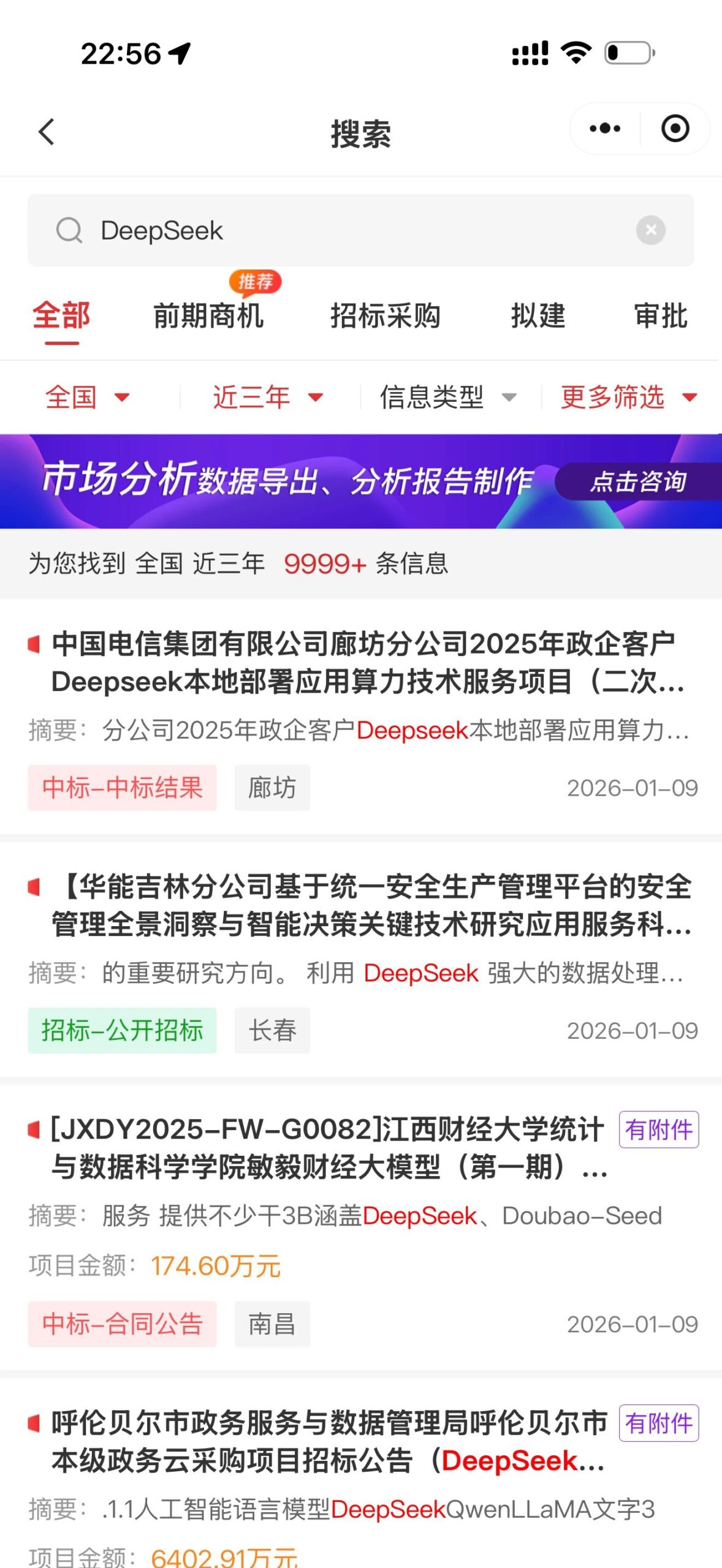Image resolution: width=722 pixels, height=1568 pixels.
Task: Tap the location arrow in the status bar
Action: click(179, 54)
